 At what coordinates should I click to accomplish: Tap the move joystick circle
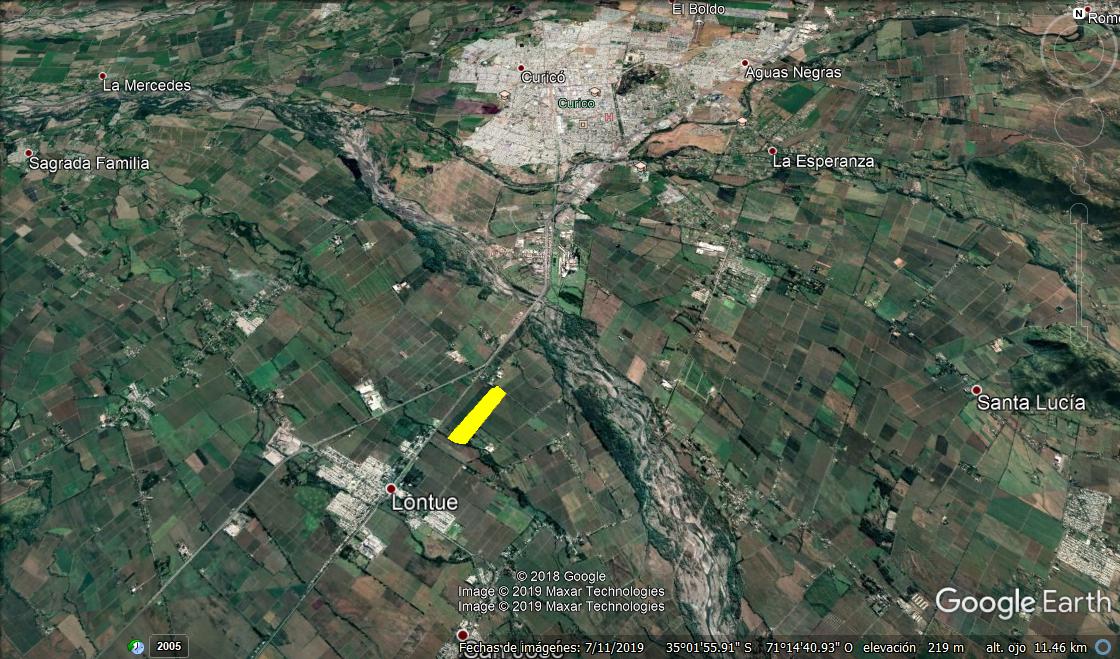1078,122
